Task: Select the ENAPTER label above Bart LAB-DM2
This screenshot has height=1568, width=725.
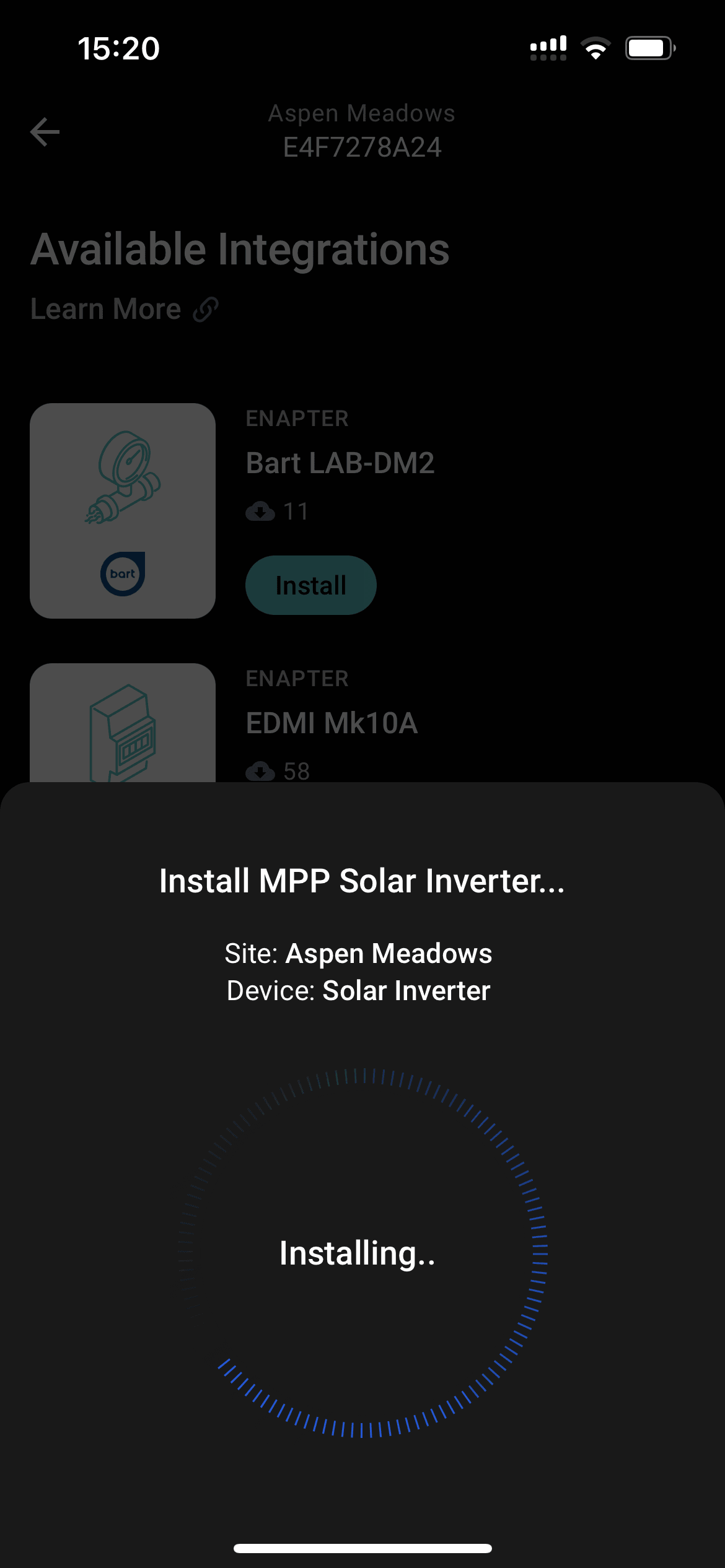Action: coord(297,418)
